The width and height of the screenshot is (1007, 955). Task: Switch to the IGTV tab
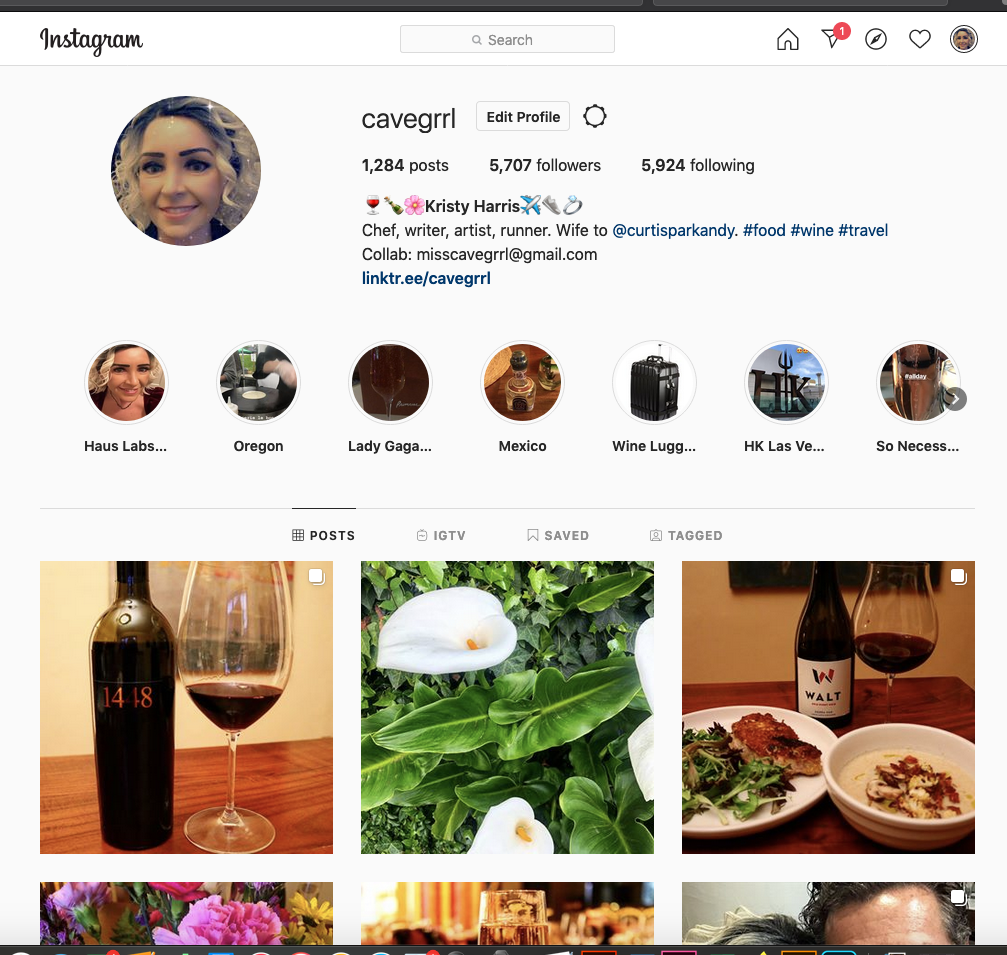441,536
